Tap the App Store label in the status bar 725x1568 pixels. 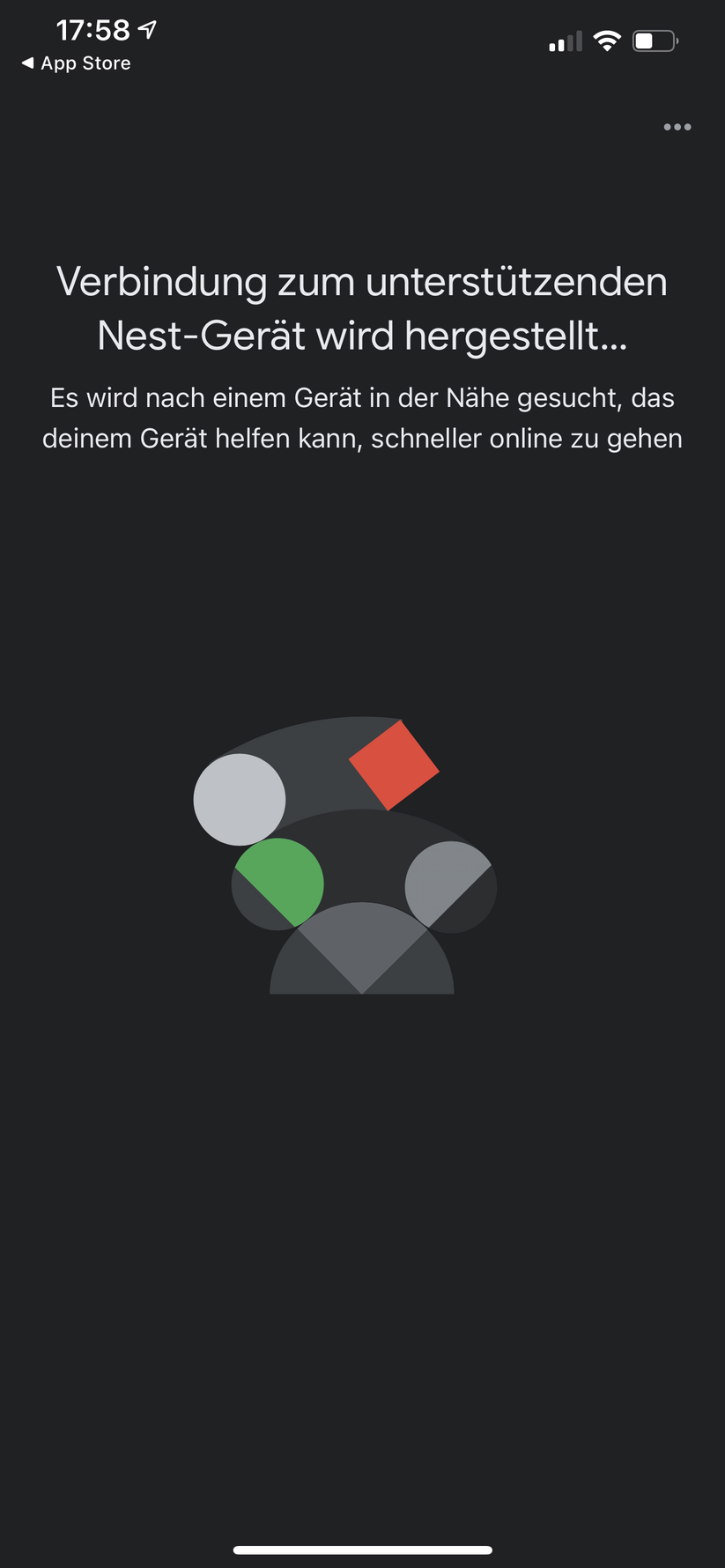(85, 63)
